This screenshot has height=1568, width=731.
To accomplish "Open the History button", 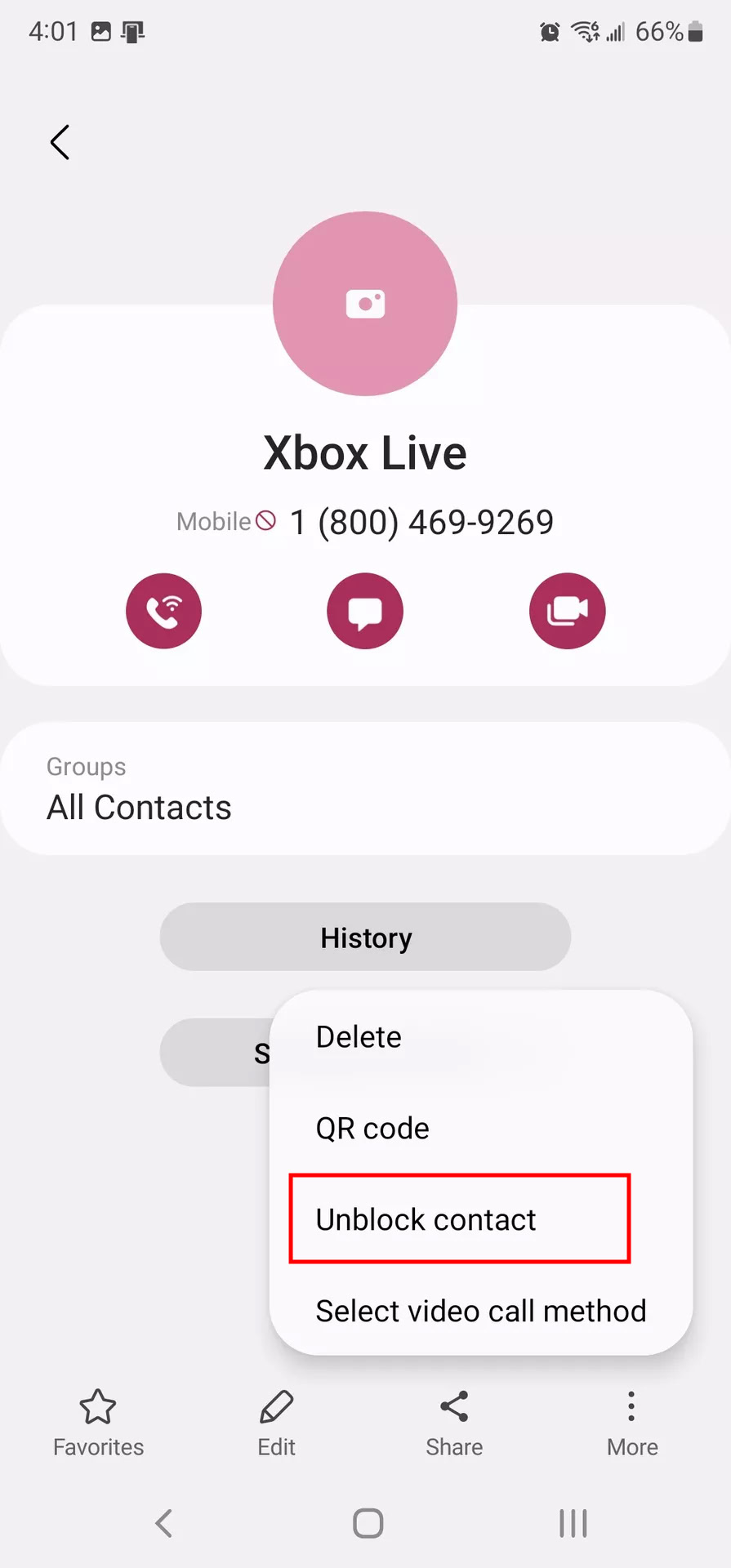I will 365,938.
